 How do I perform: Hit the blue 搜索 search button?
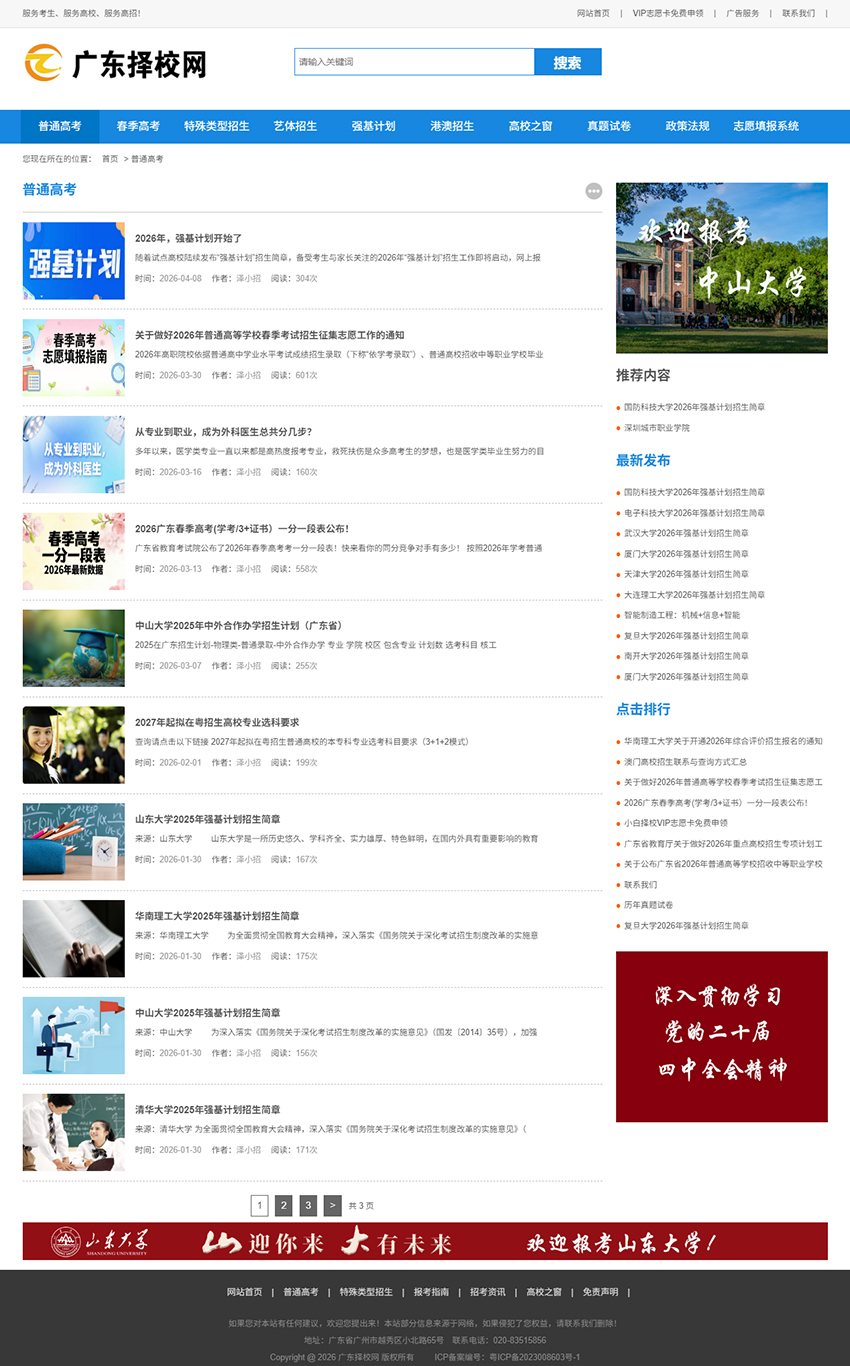coord(568,62)
